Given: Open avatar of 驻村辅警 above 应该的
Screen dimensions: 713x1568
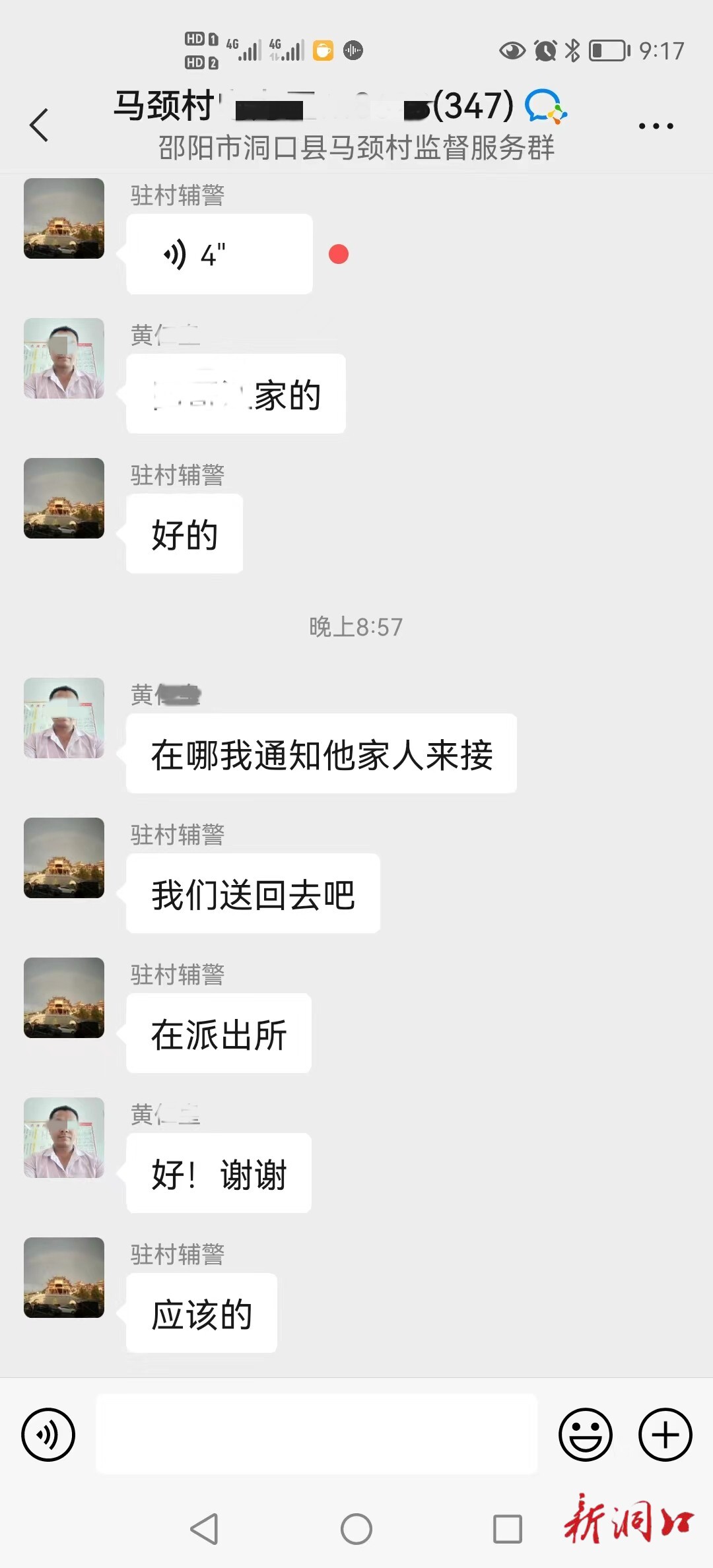Looking at the screenshot, I should pyautogui.click(x=64, y=1278).
